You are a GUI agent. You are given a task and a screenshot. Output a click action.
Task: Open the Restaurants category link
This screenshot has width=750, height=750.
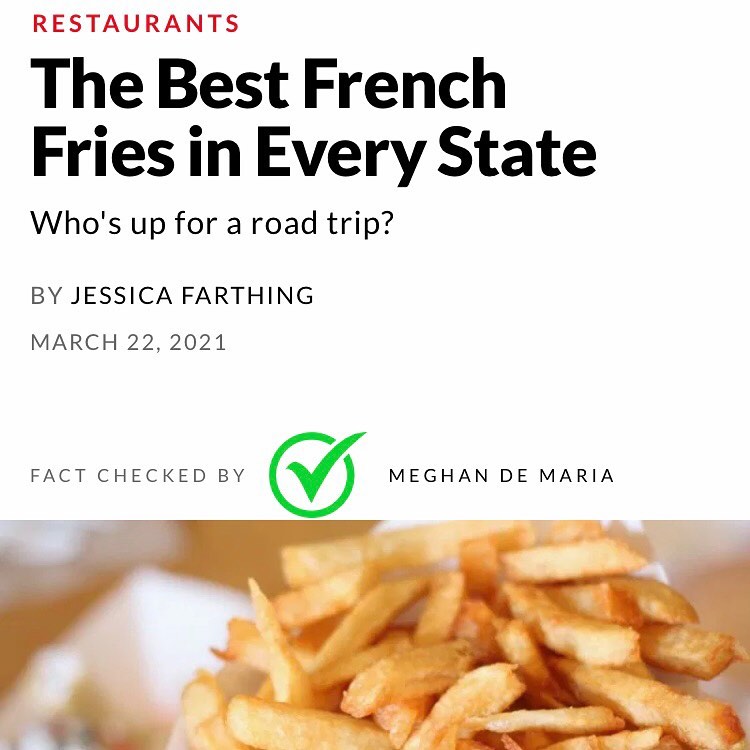(136, 24)
